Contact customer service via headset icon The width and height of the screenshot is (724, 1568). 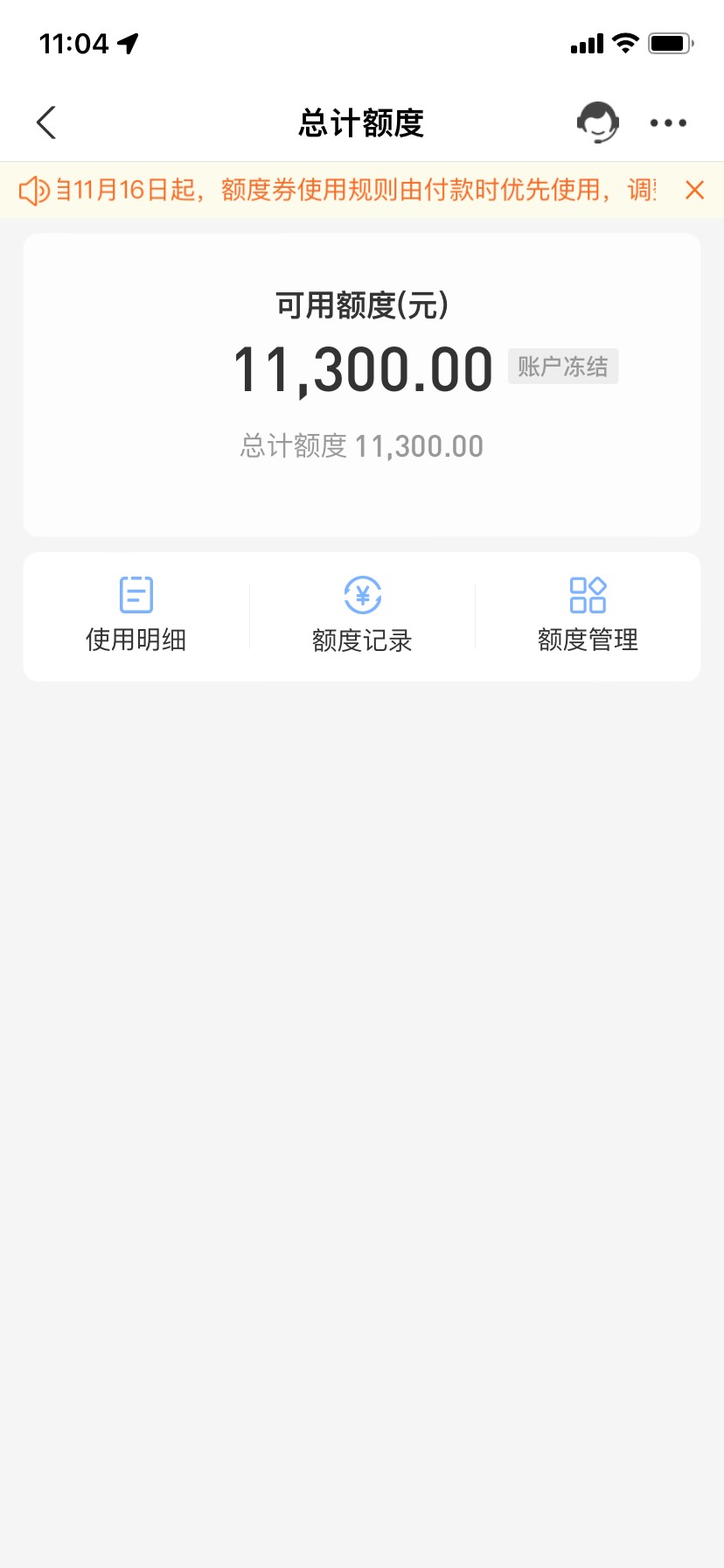click(598, 122)
